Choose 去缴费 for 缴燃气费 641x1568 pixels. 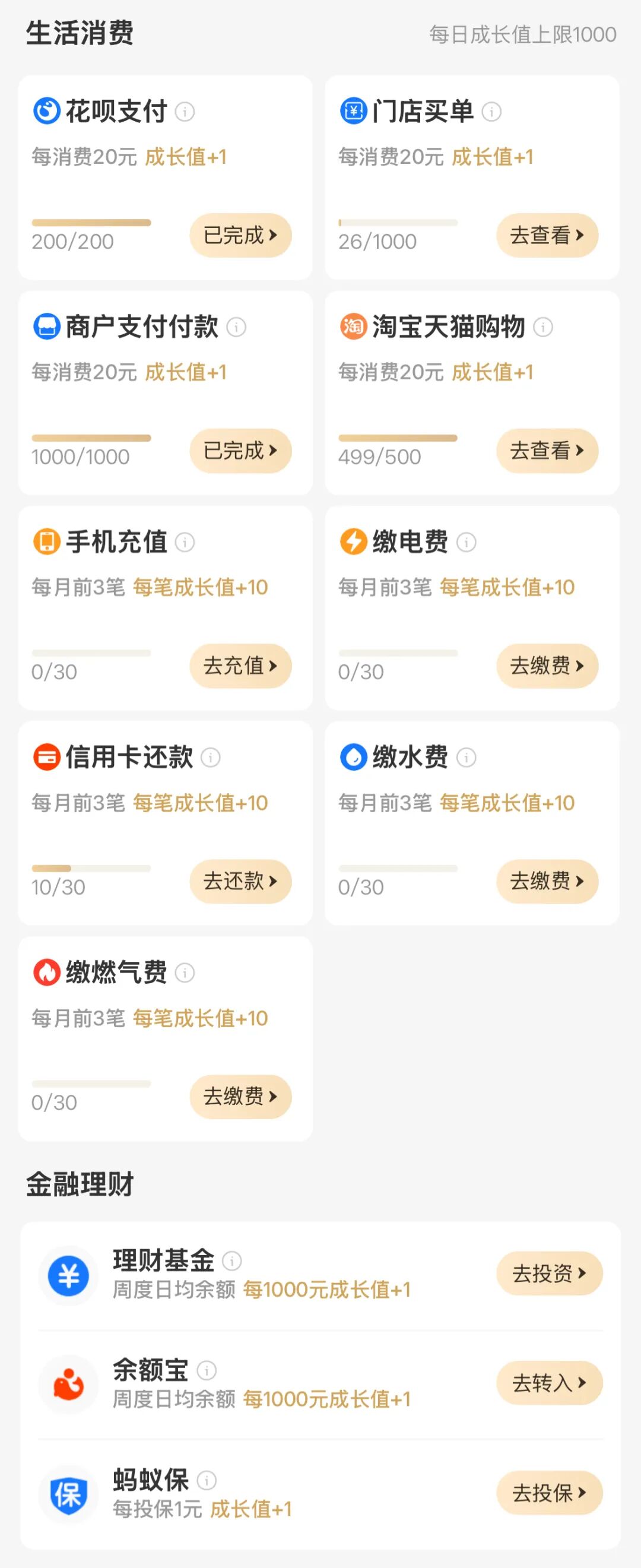pos(240,1096)
